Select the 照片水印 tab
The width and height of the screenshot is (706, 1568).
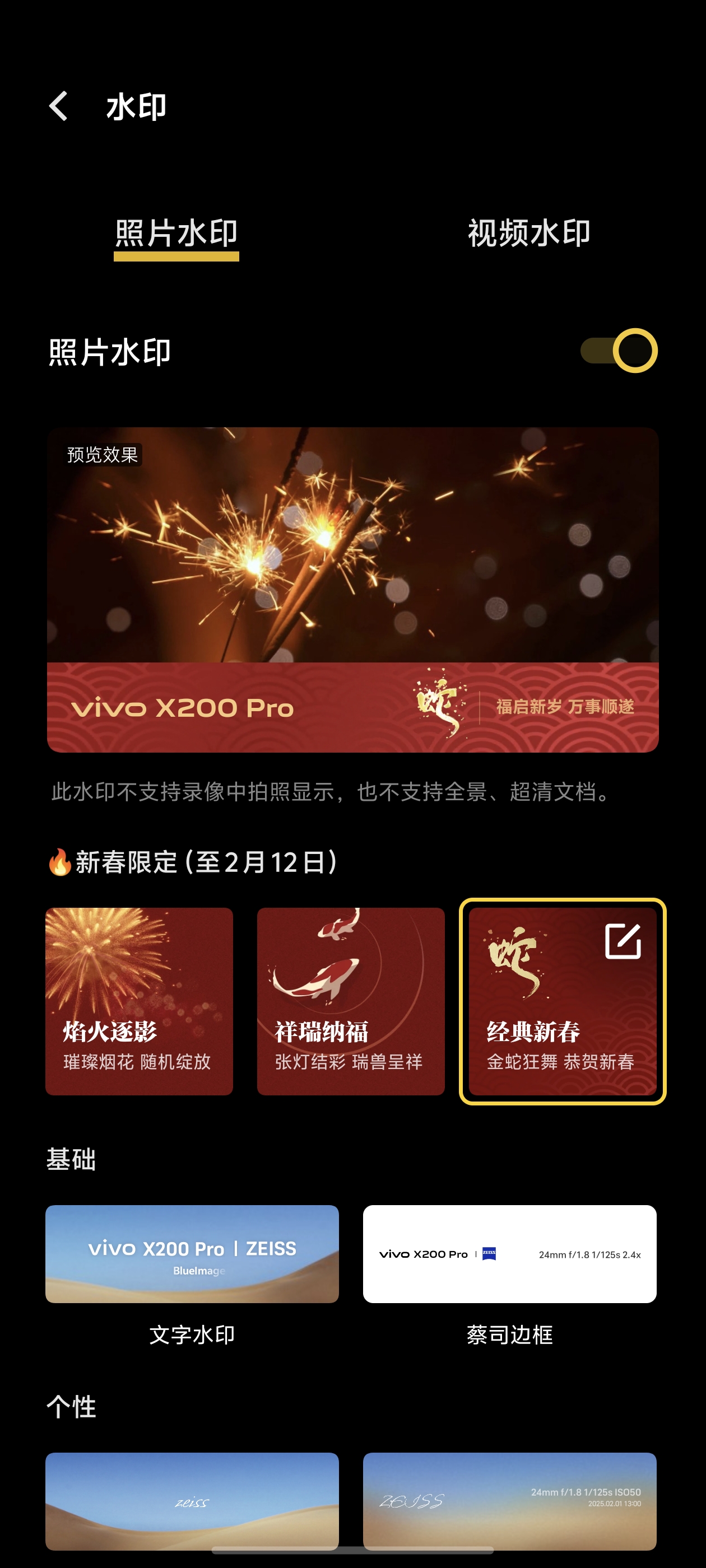[176, 233]
